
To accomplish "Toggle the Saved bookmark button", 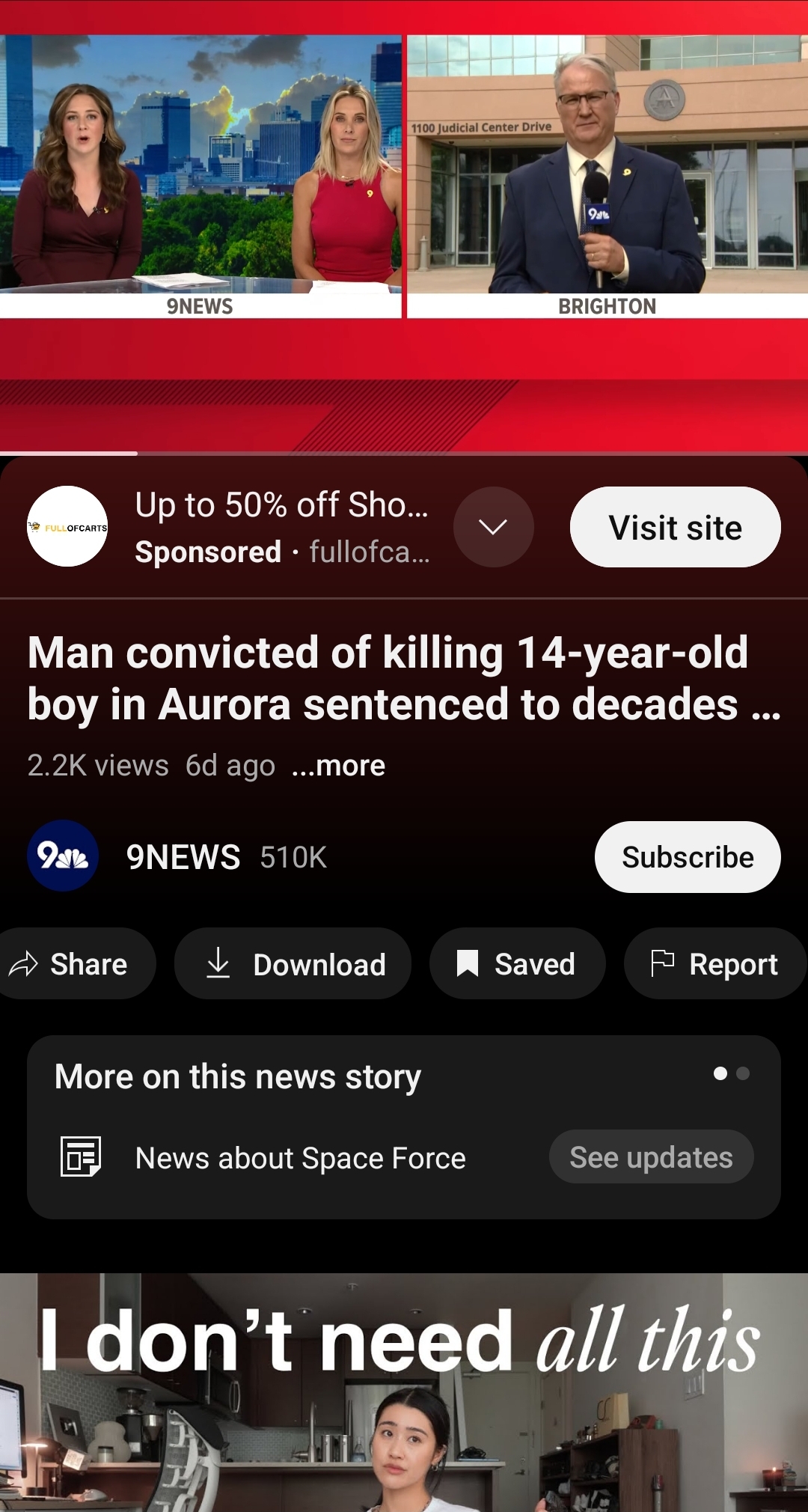I will point(517,964).
